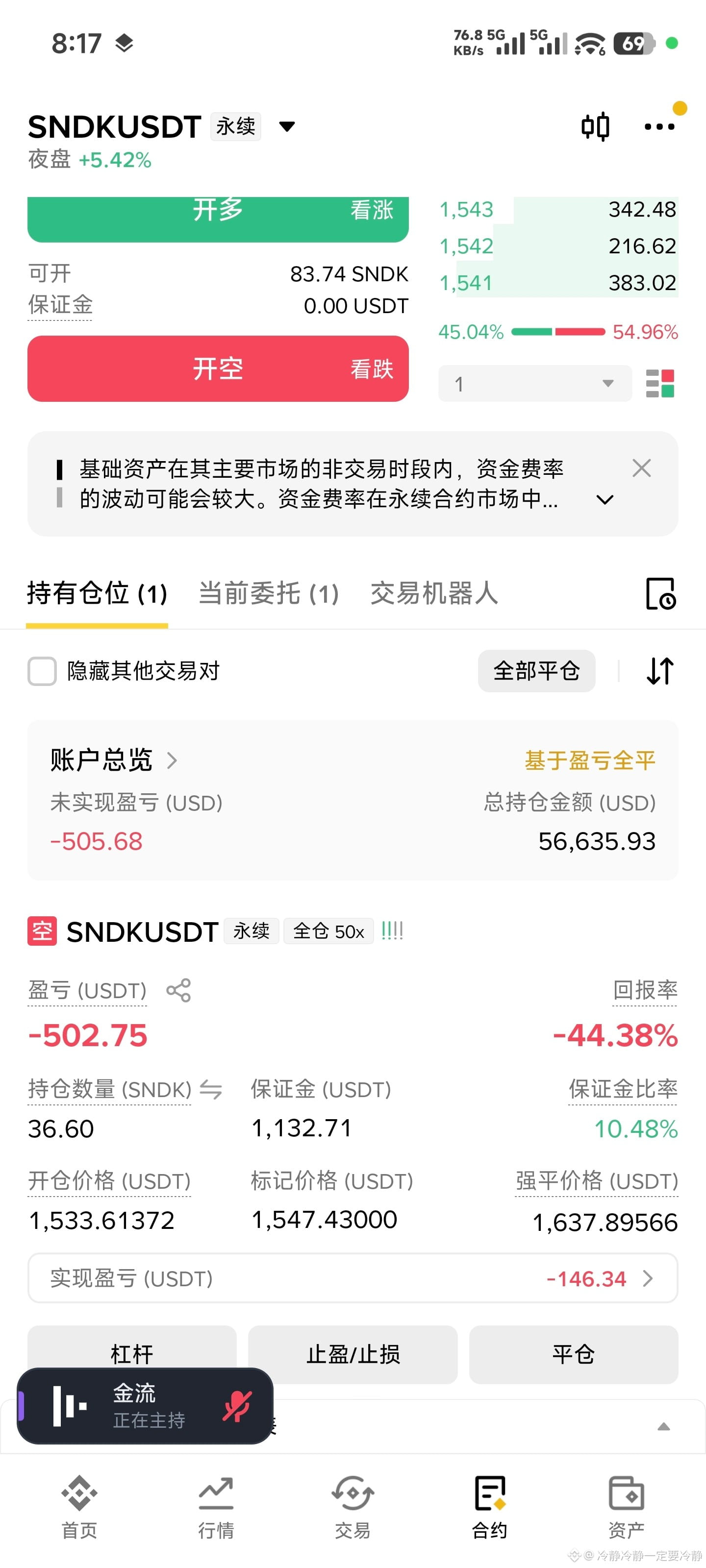Open the 账户总览 account overview
This screenshot has width=706, height=1568.
[114, 760]
